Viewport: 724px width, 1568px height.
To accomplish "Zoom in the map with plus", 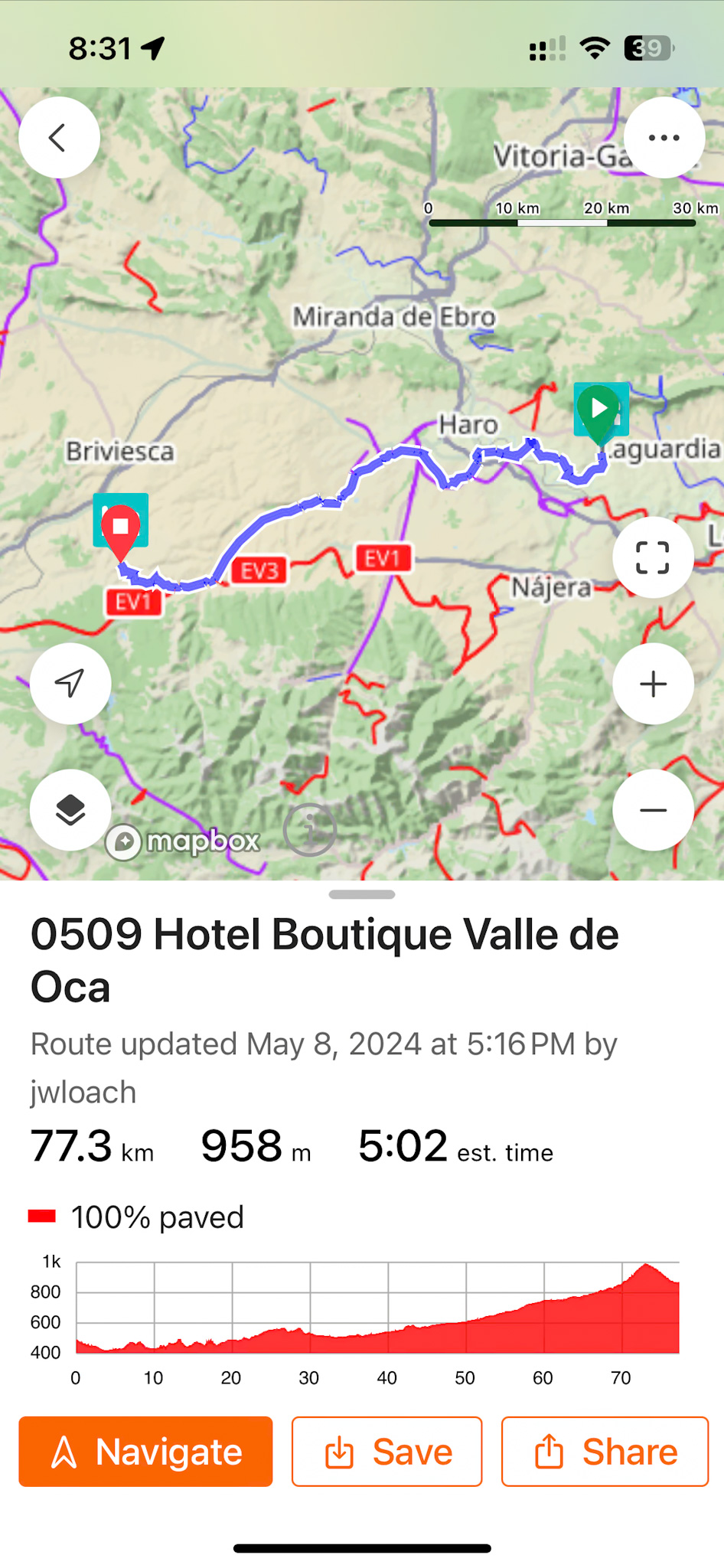I will point(653,684).
